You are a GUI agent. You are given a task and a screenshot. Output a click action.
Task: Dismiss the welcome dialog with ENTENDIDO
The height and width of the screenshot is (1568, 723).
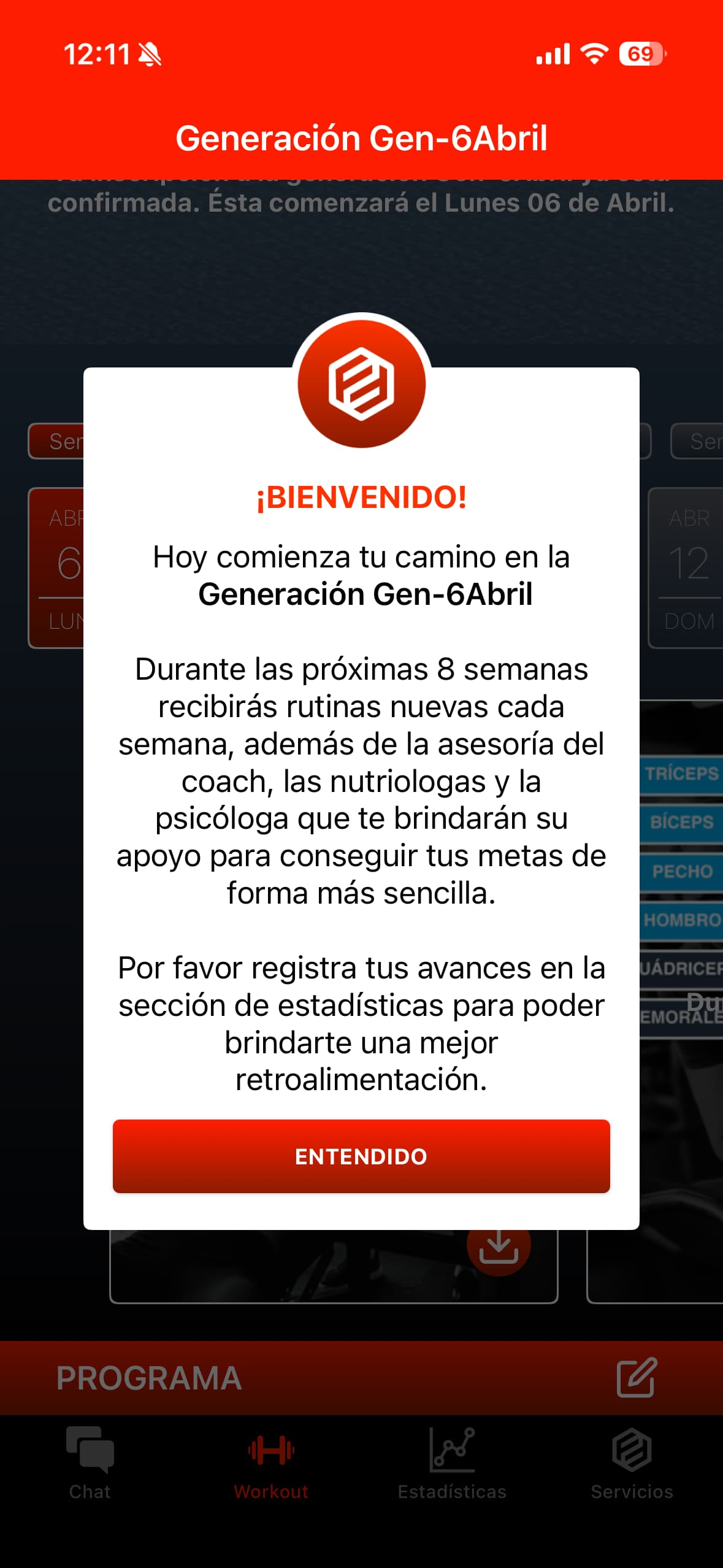pos(361,1156)
